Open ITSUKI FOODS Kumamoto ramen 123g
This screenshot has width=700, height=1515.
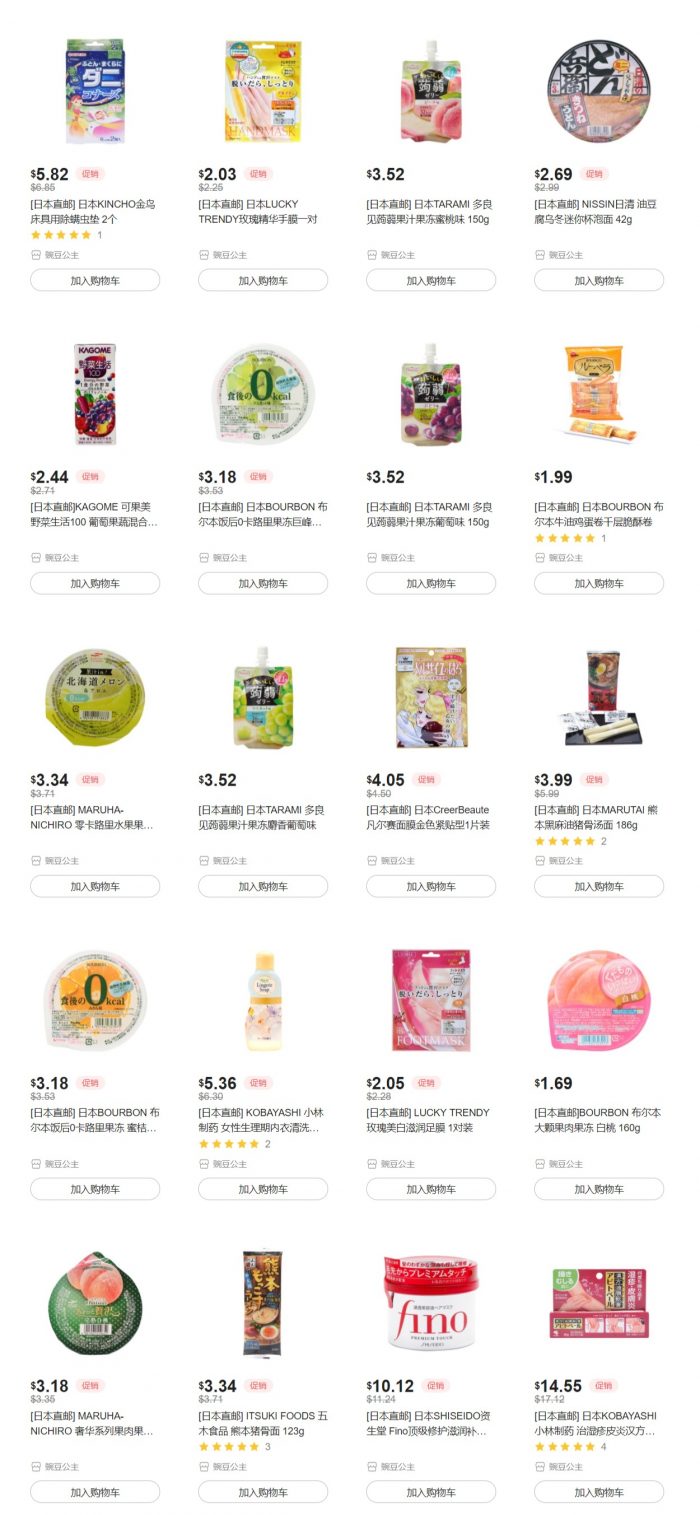259,1423
